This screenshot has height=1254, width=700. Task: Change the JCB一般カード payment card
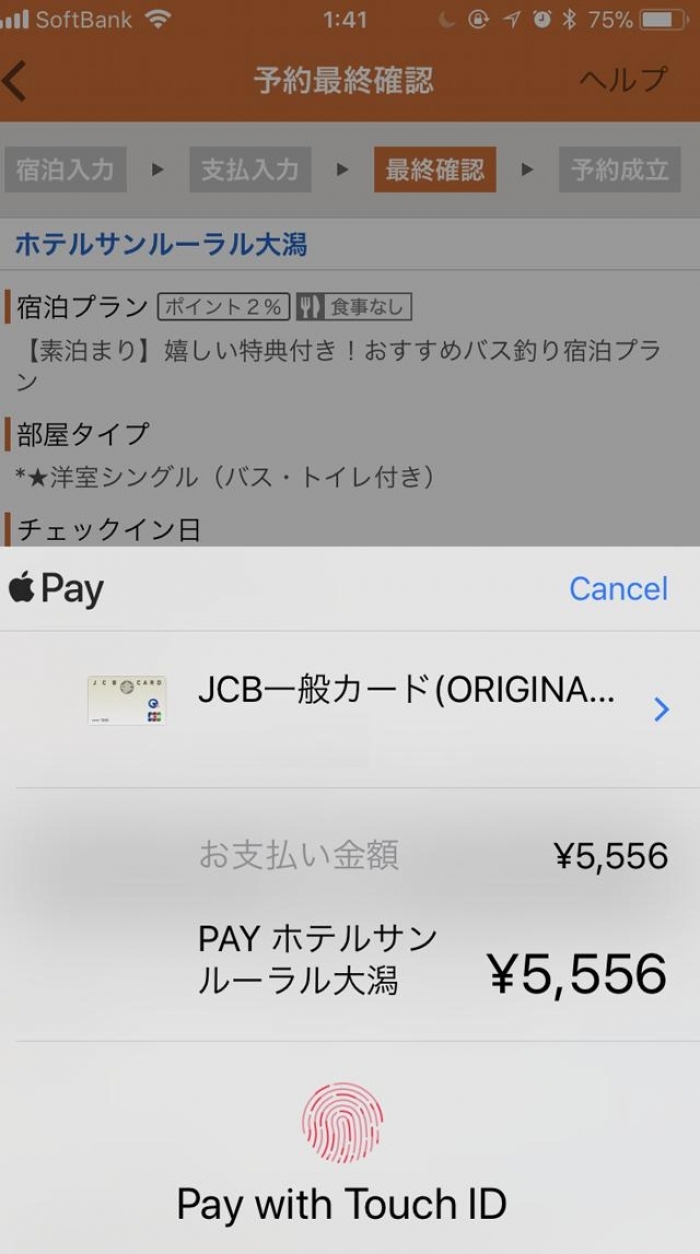pyautogui.click(x=660, y=709)
